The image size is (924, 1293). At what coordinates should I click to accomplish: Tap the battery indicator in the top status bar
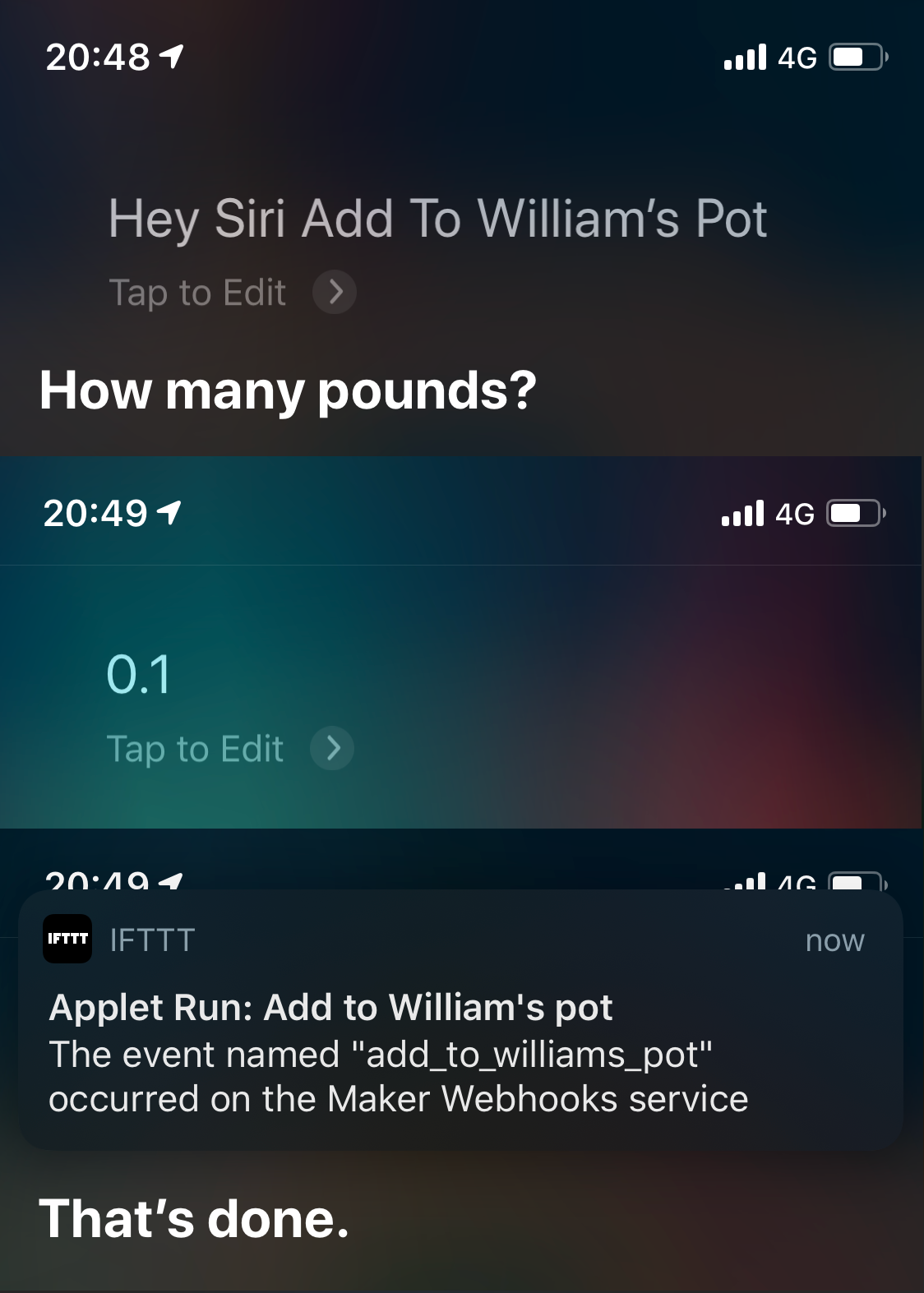pyautogui.click(x=852, y=57)
